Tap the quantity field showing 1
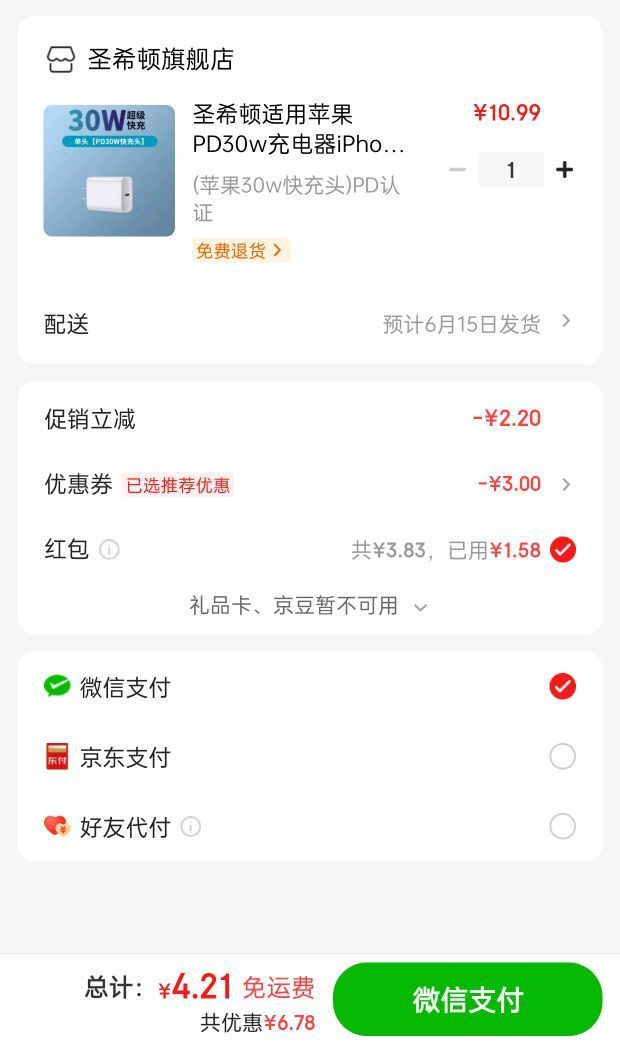The height and width of the screenshot is (1045, 620). click(511, 170)
